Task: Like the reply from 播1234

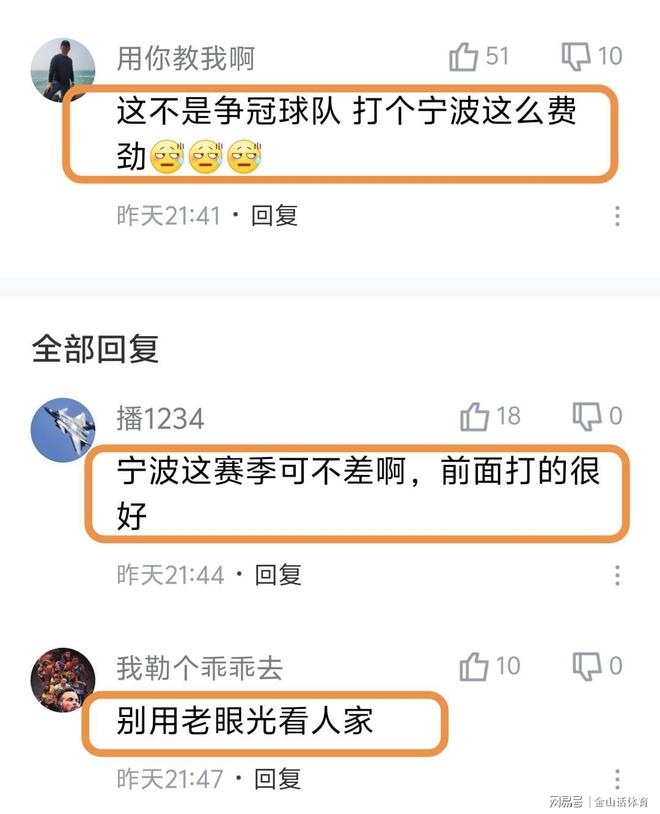Action: pos(475,416)
